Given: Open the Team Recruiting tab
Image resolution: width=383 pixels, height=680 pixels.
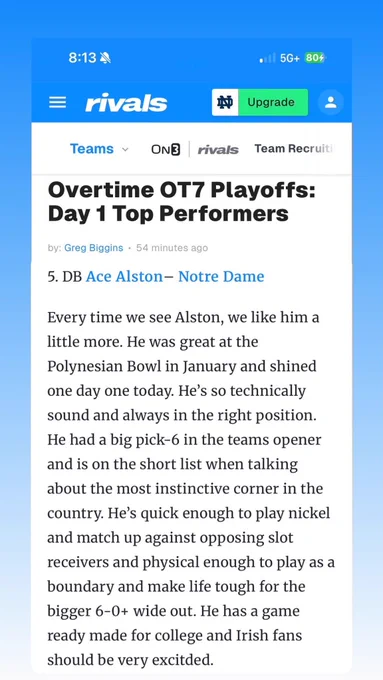Looking at the screenshot, I should [x=295, y=149].
